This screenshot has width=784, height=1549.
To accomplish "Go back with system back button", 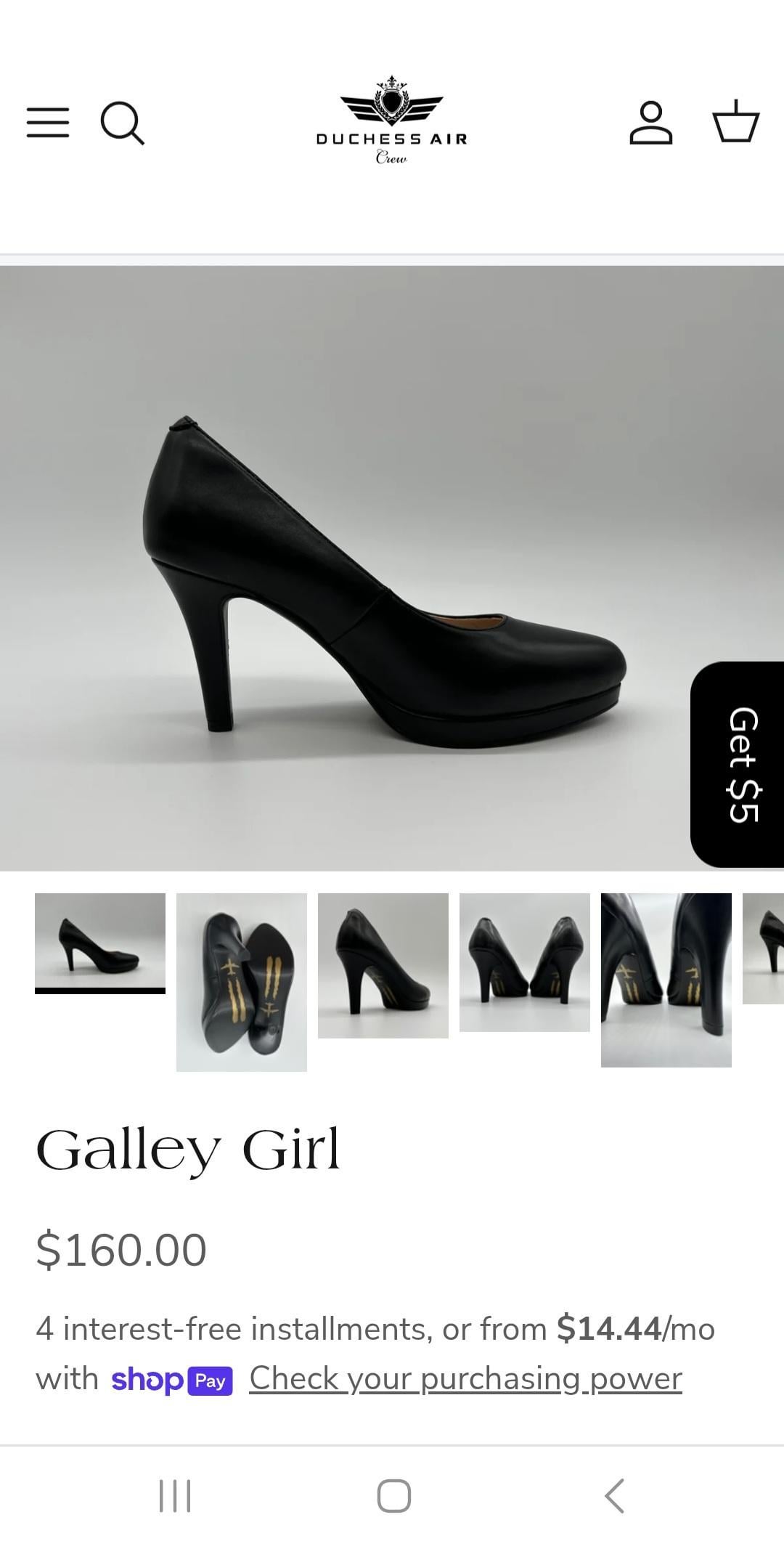I will pos(614,1496).
